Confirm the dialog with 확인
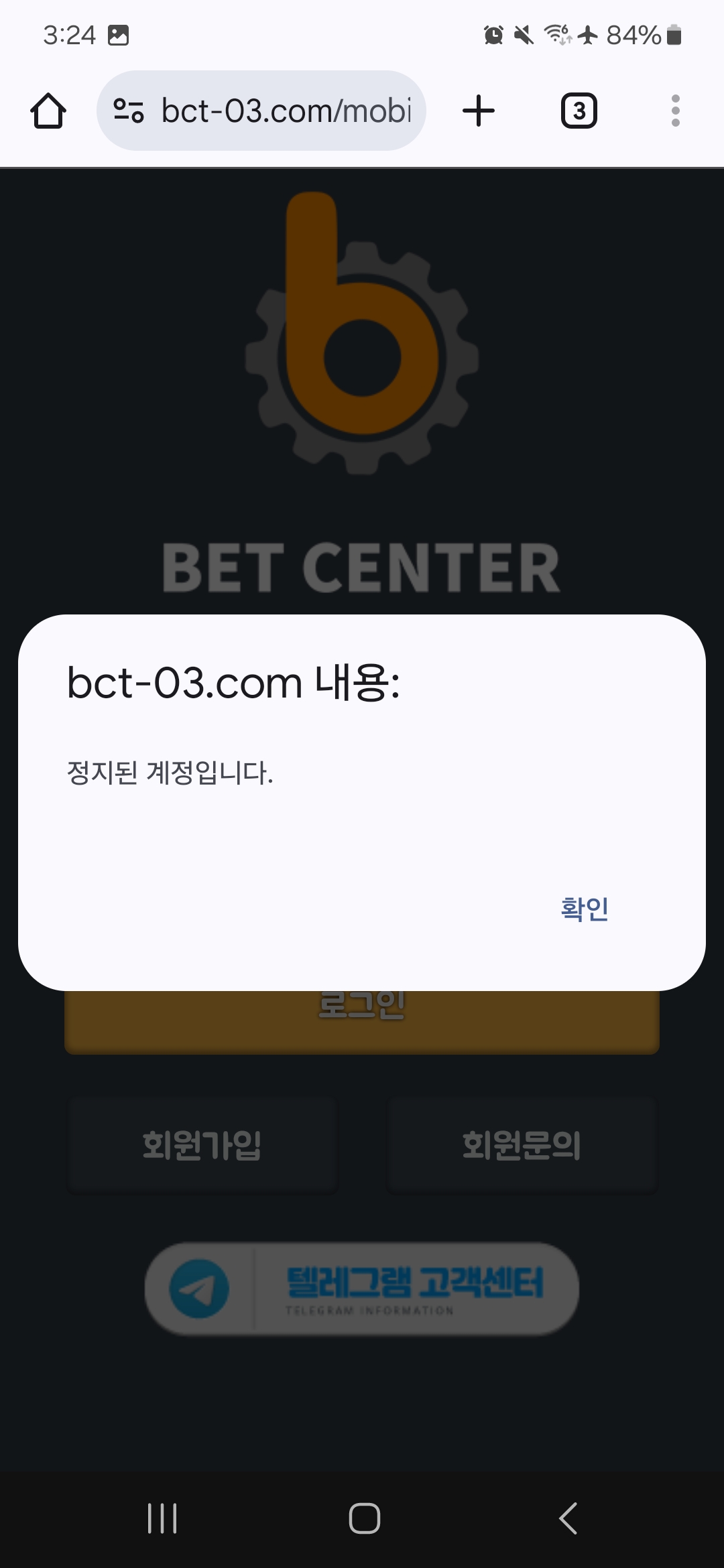724x1568 pixels. 585,909
